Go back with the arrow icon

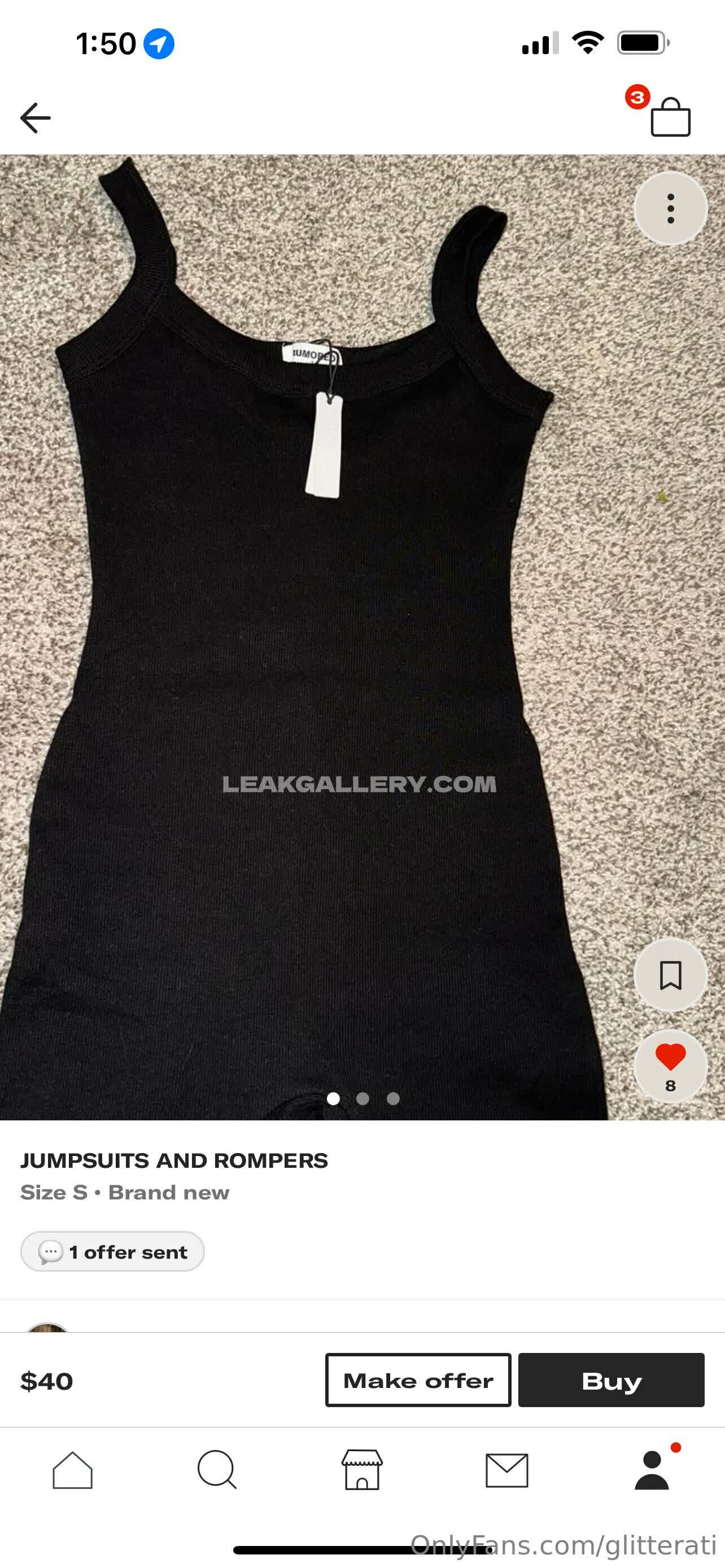coord(36,117)
